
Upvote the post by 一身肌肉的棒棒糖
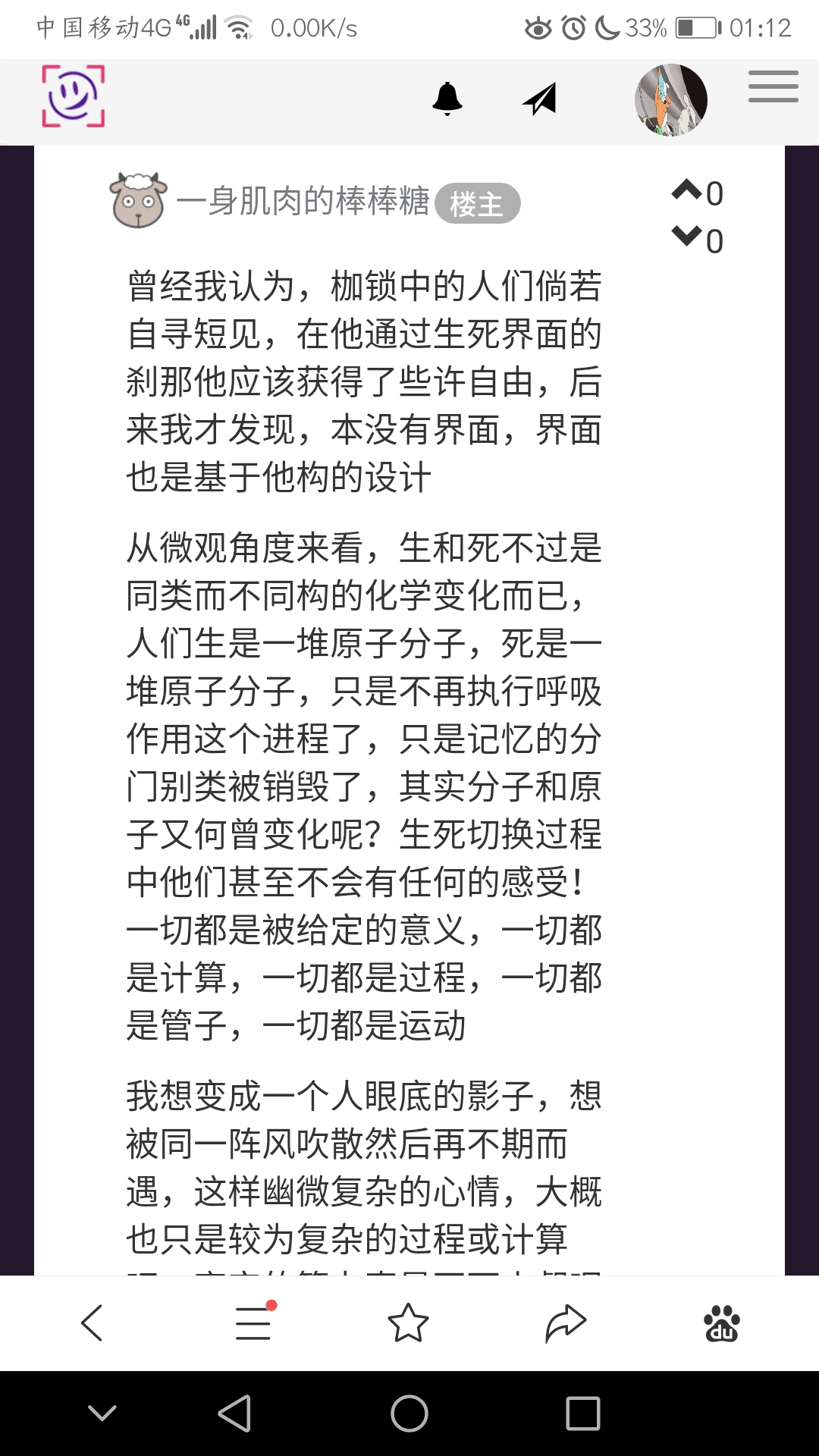[x=687, y=190]
